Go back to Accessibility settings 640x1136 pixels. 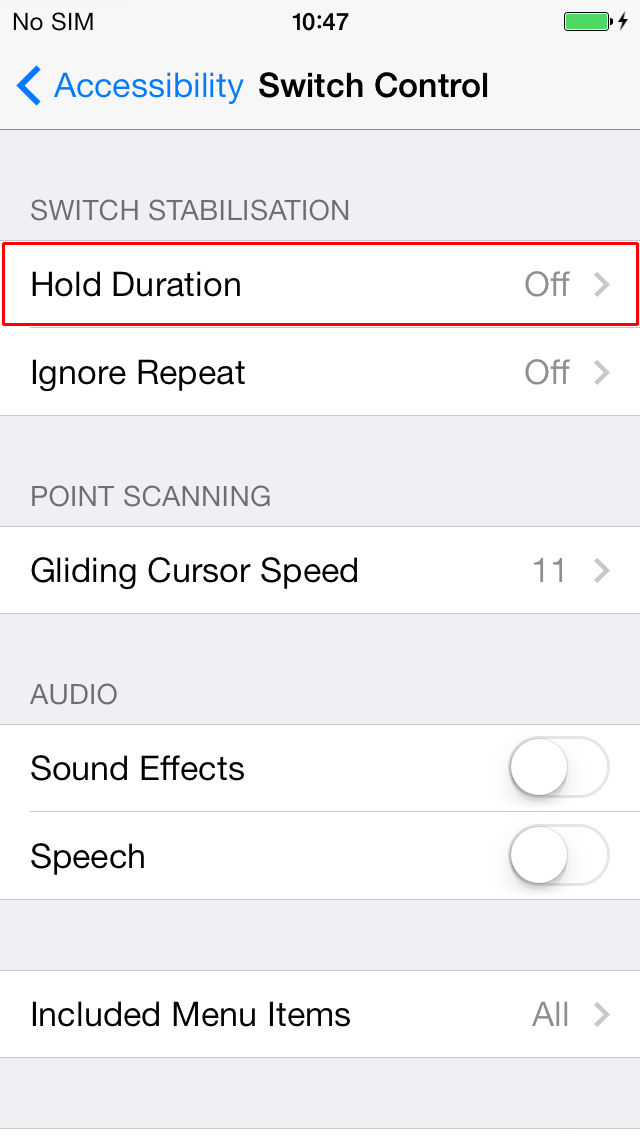pyautogui.click(x=130, y=86)
